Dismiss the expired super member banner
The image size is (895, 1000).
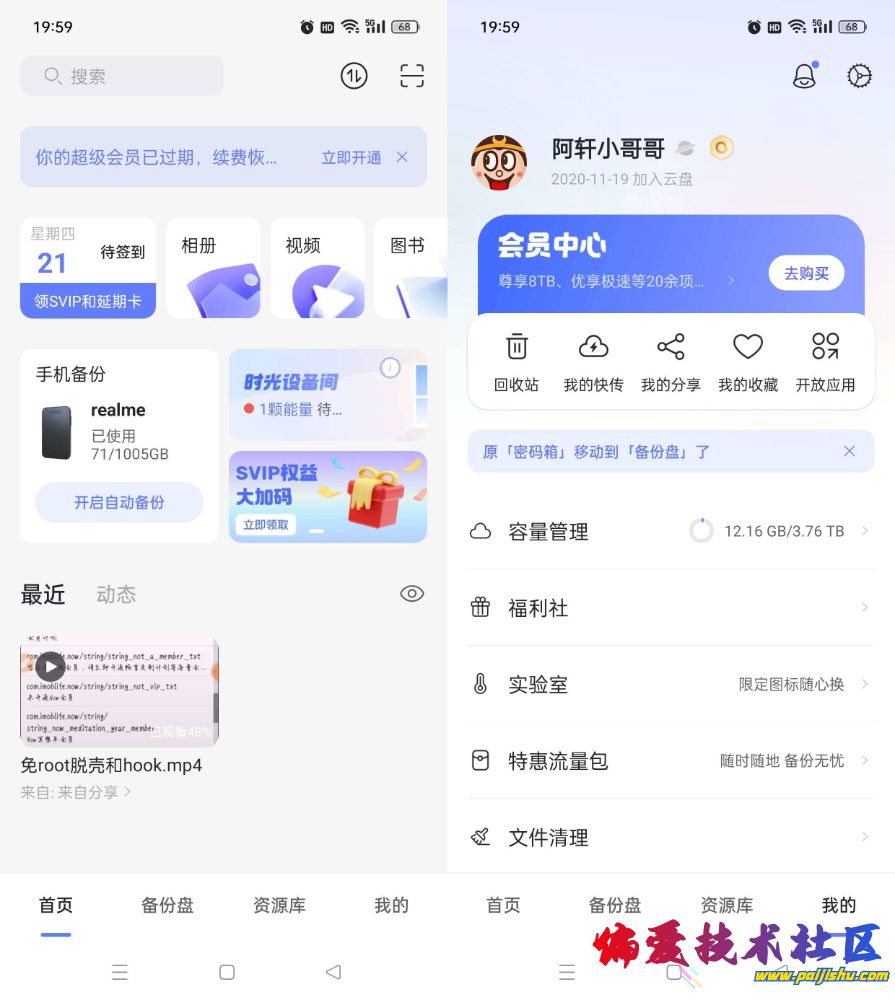402,157
